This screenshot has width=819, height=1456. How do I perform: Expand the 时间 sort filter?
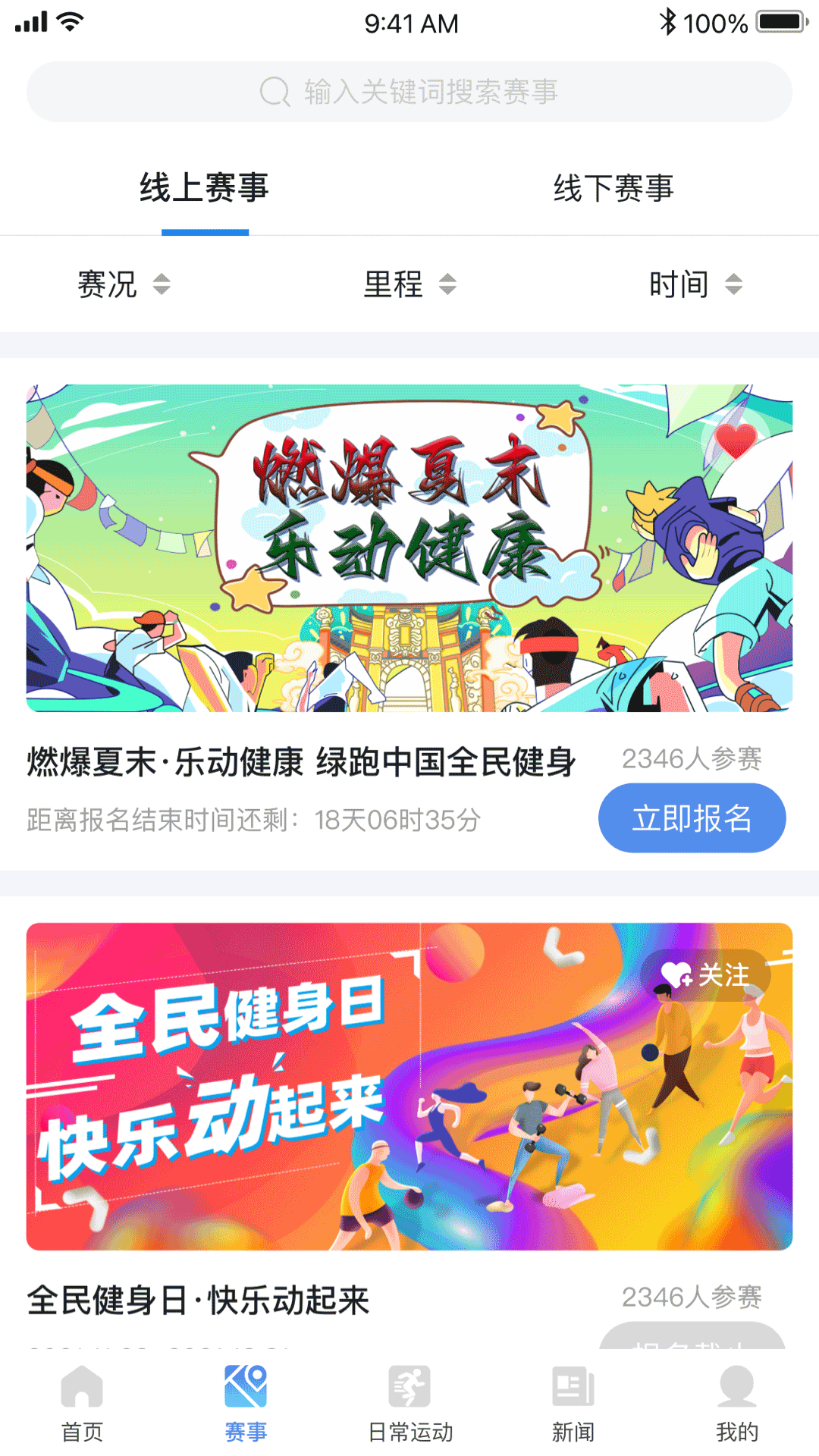pos(695,284)
